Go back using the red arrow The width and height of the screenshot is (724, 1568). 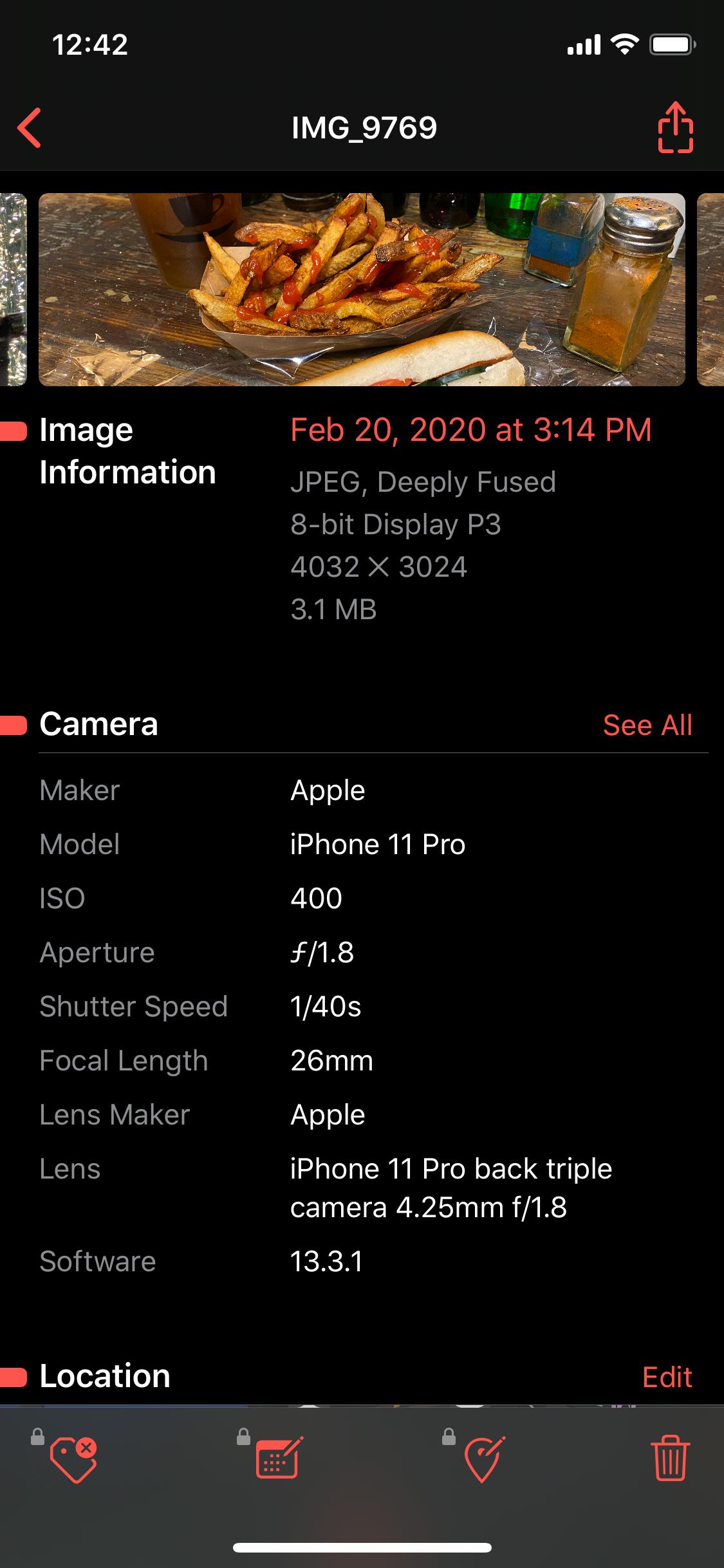[x=30, y=127]
